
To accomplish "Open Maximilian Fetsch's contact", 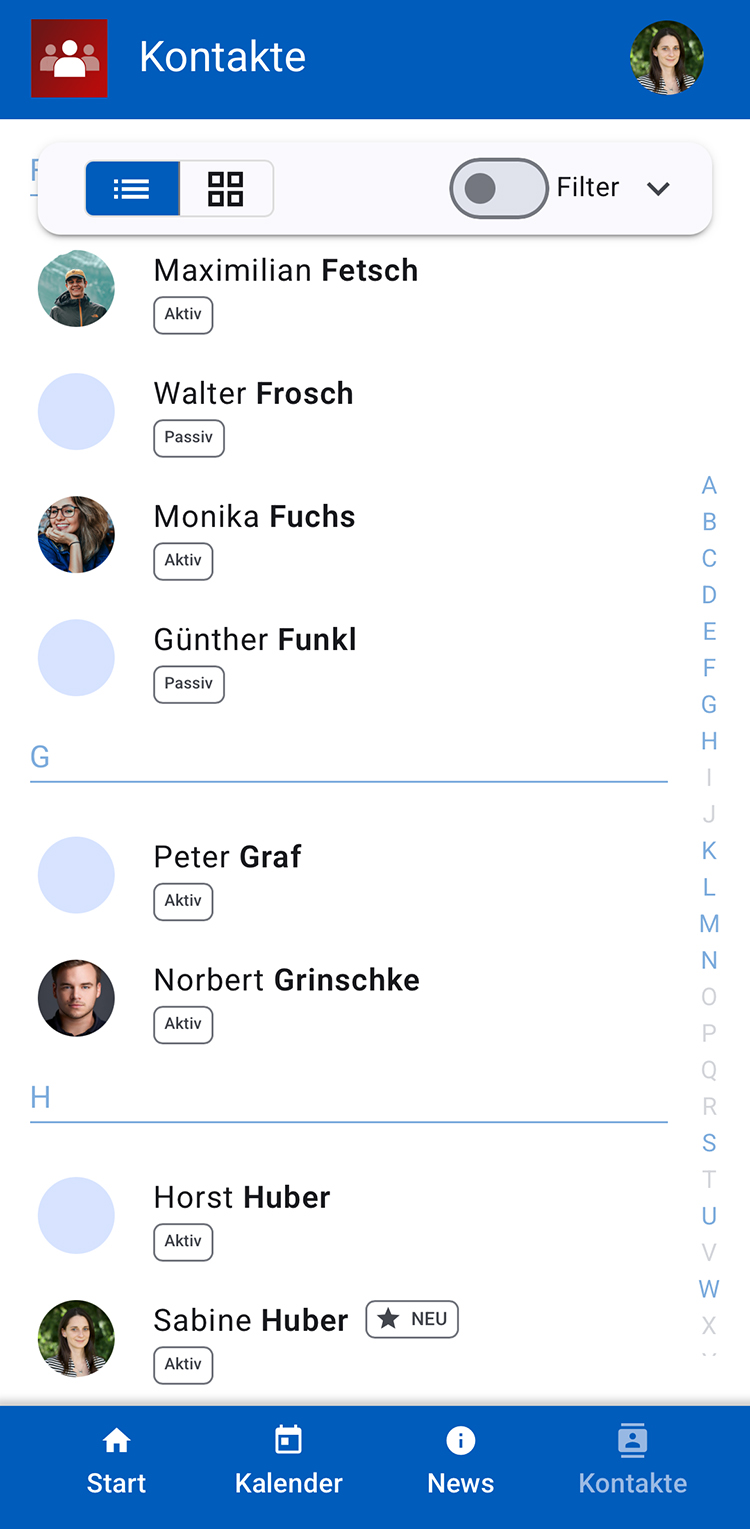I will tap(286, 271).
